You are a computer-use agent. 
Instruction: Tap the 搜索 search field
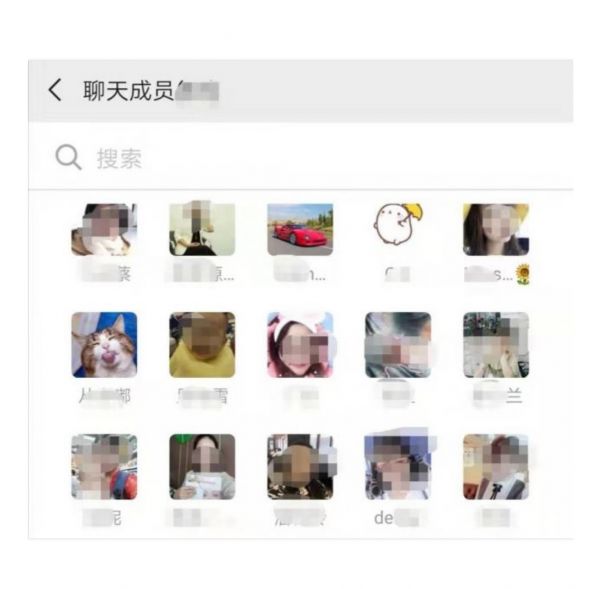coord(300,158)
